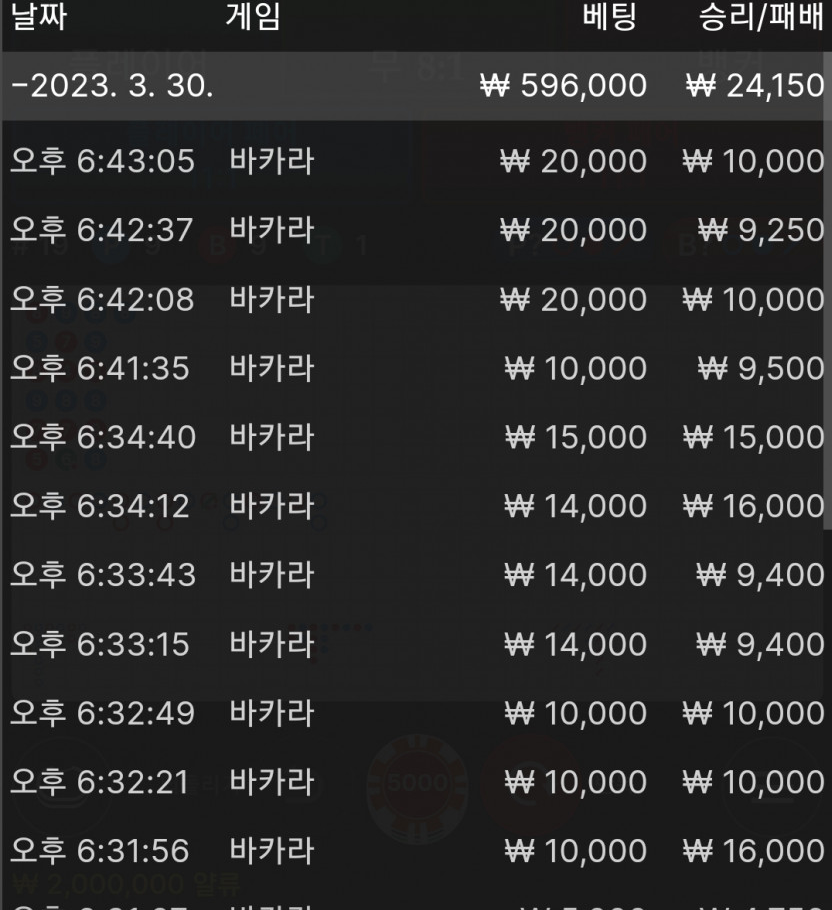832x910 pixels.
Task: Open the 오후 6:31:56 바카라 history row
Action: [x=415, y=851]
